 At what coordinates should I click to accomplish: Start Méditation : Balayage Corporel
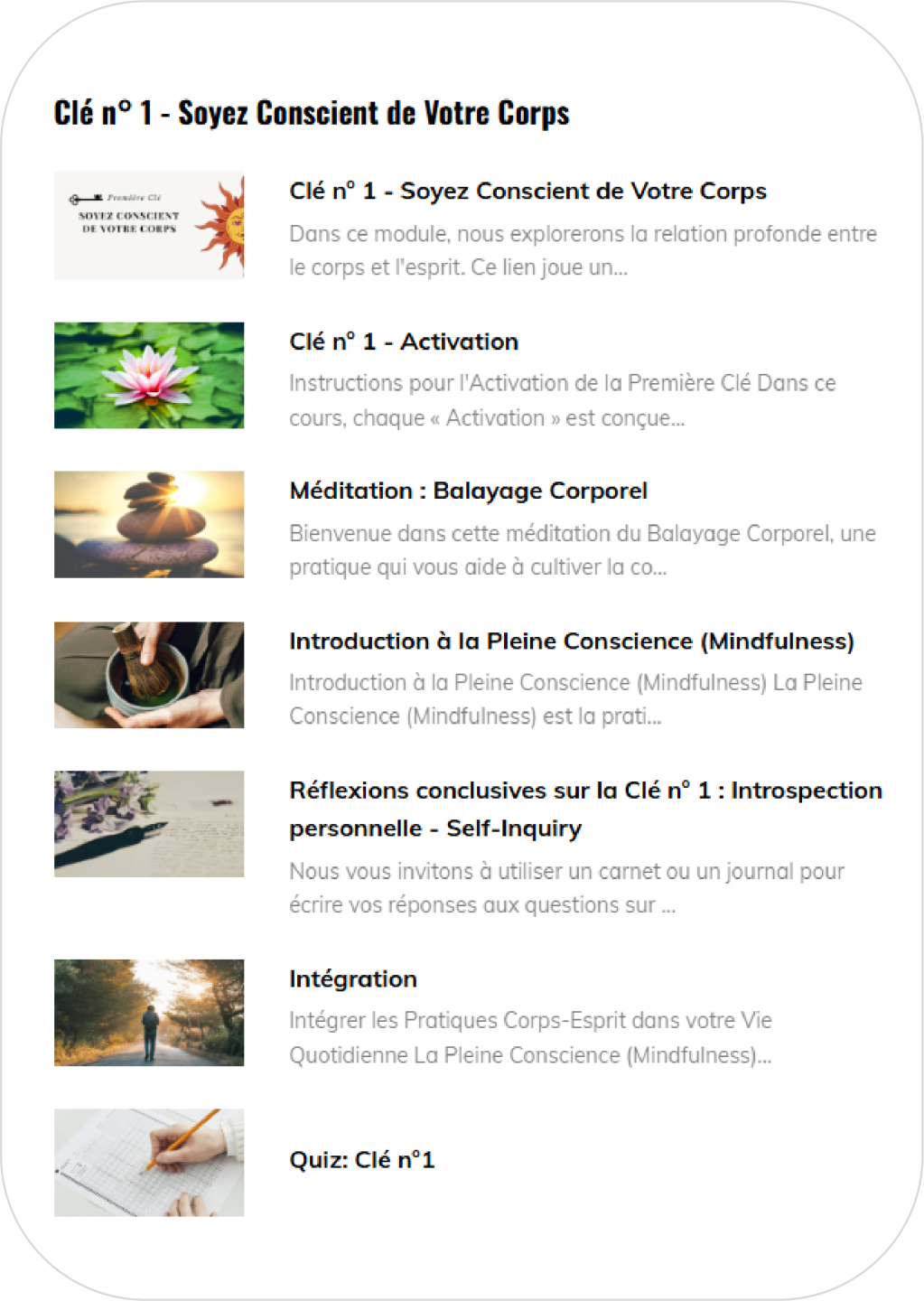(x=468, y=491)
